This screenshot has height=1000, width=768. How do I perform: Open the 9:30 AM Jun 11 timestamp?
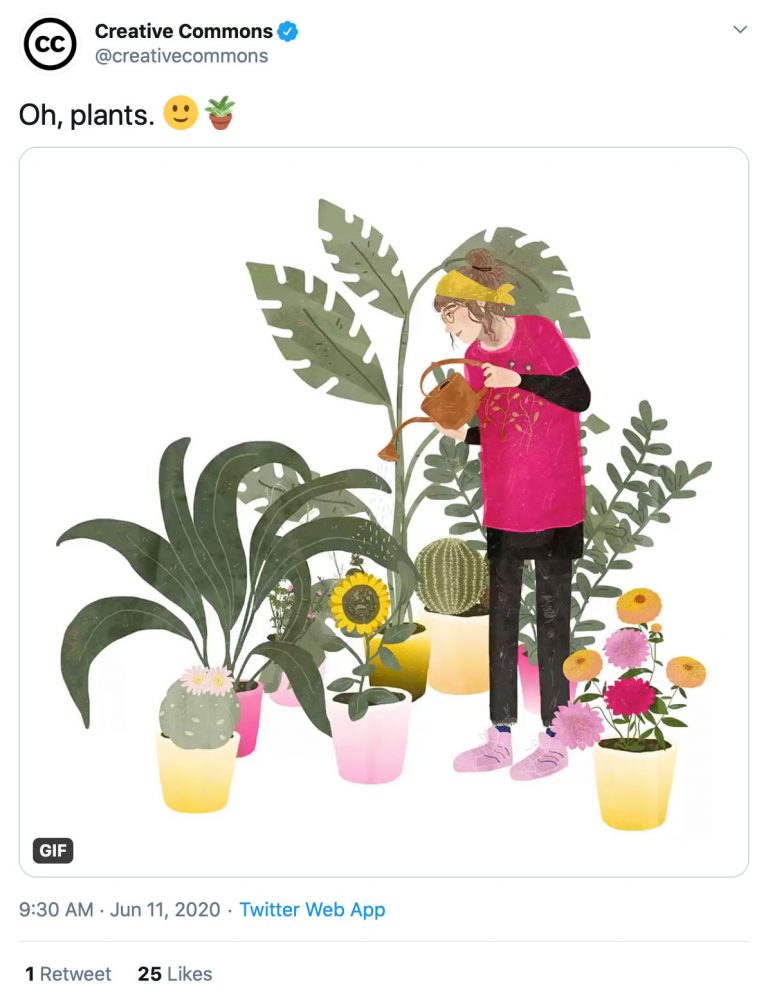118,910
